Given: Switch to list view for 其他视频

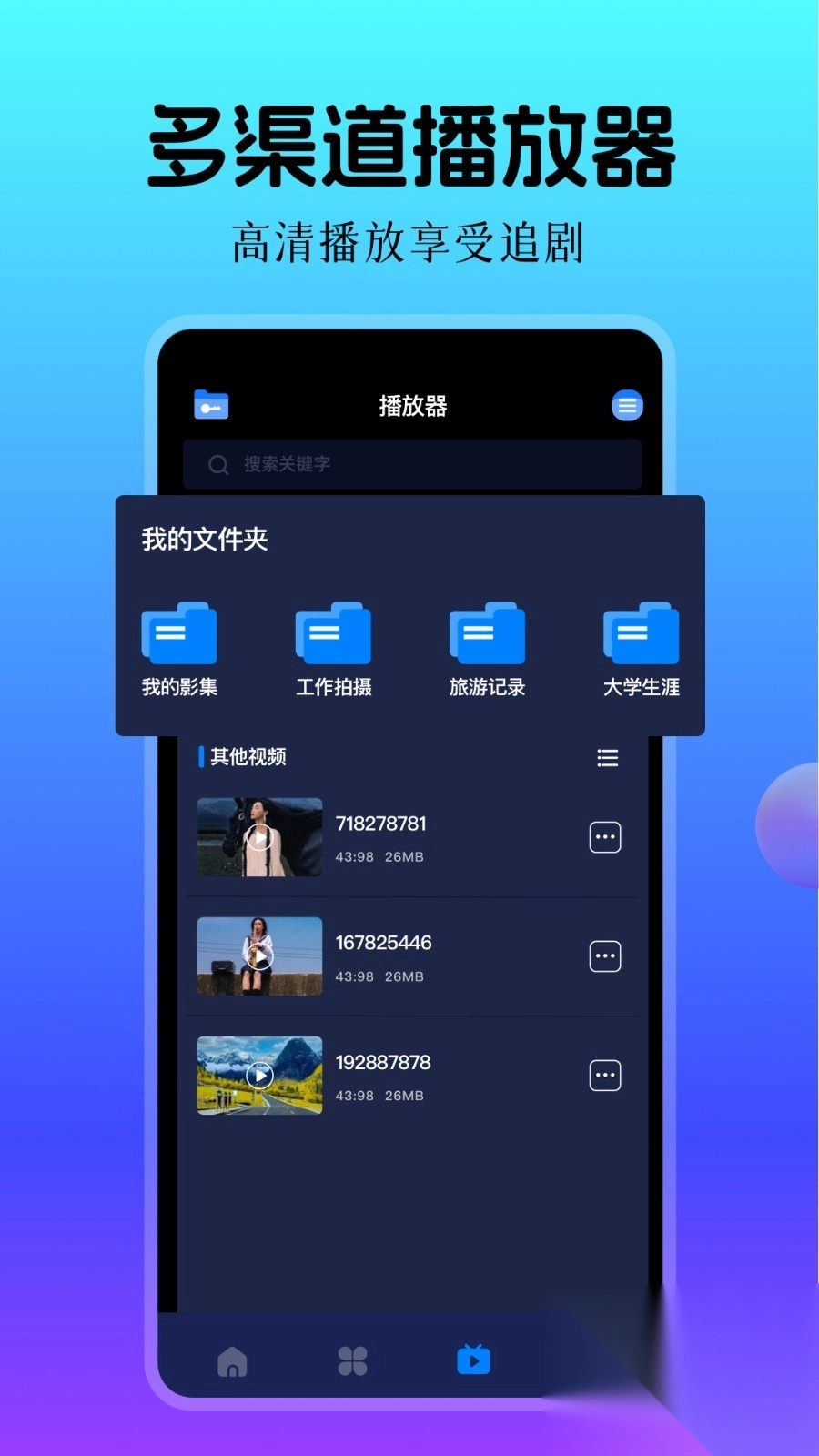Looking at the screenshot, I should point(607,757).
